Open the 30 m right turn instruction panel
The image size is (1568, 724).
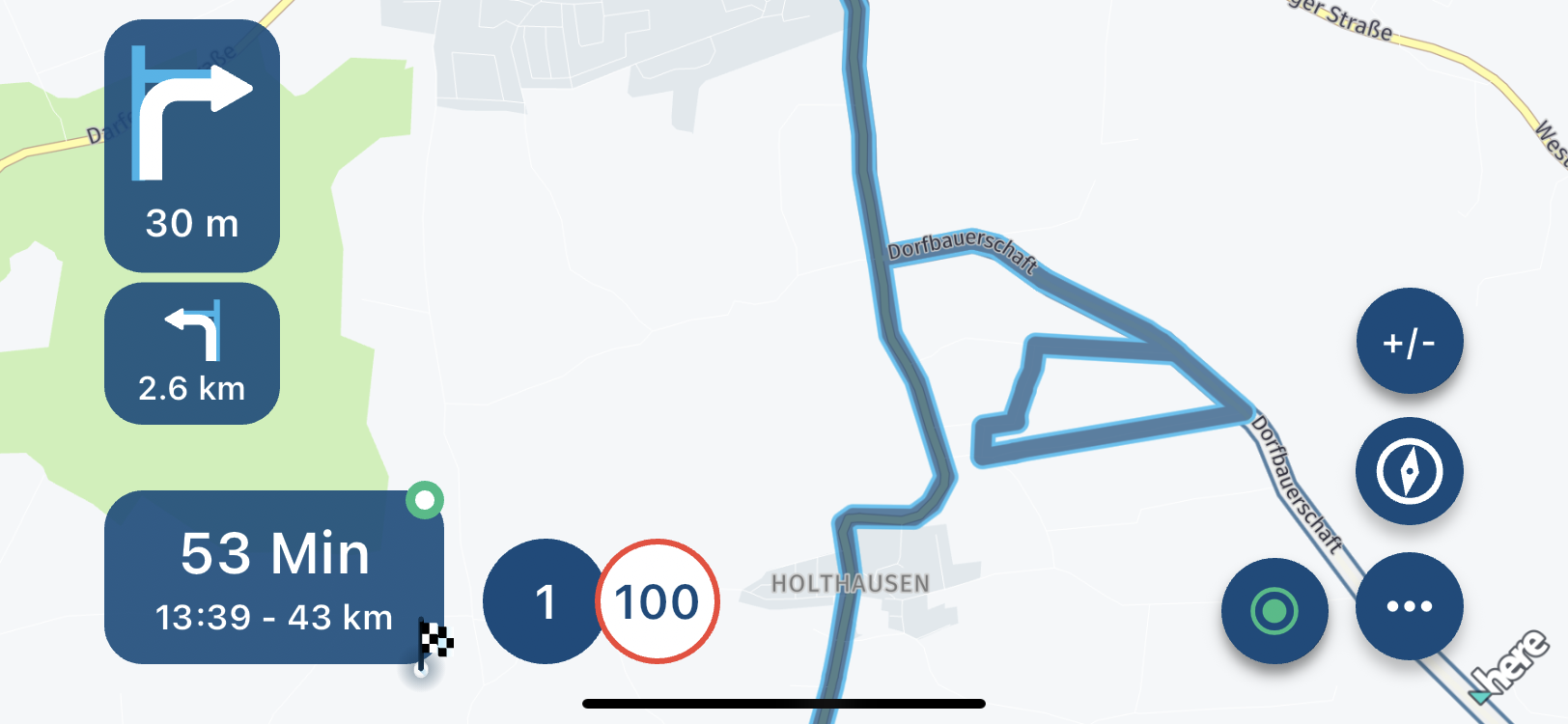(192, 145)
